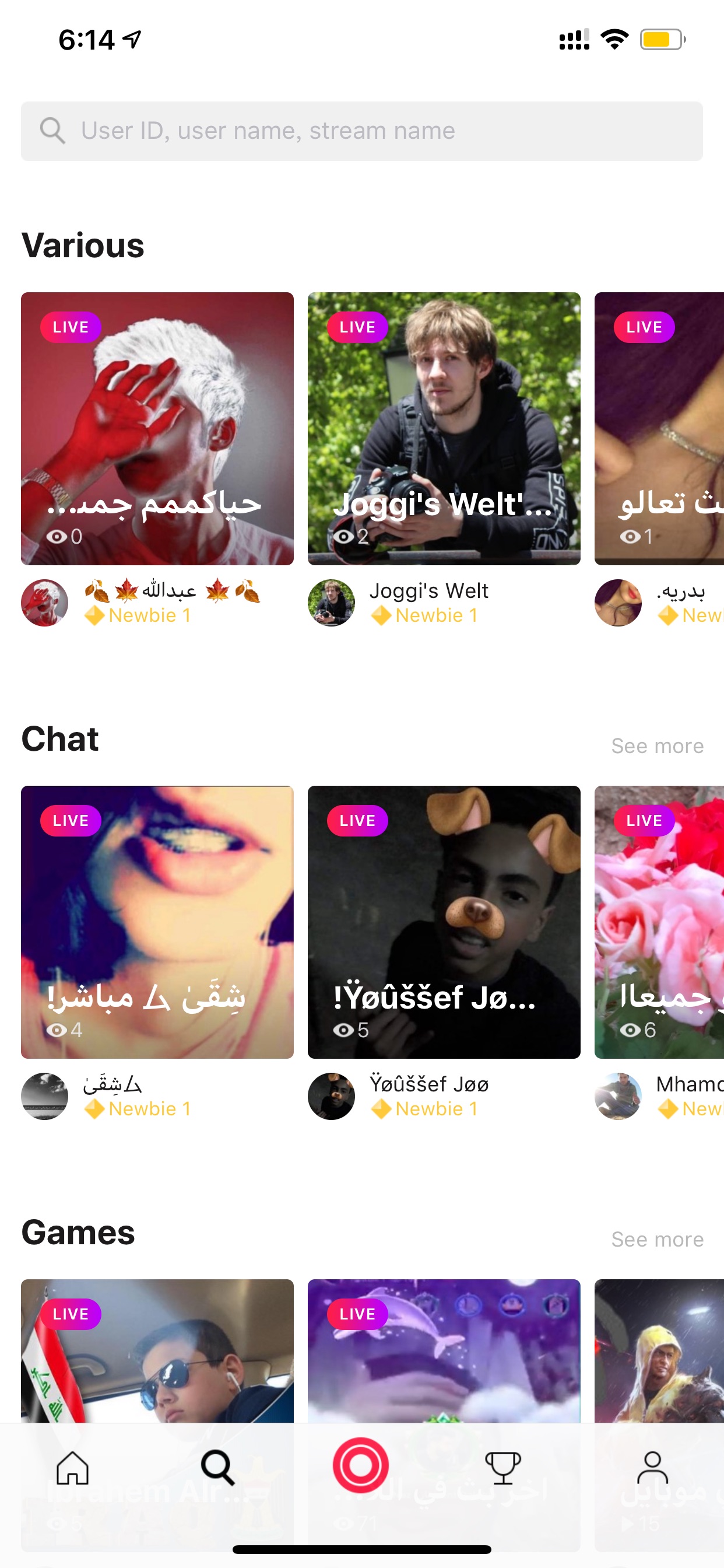
Task: View Joggi's Welt profile avatar
Action: point(331,603)
